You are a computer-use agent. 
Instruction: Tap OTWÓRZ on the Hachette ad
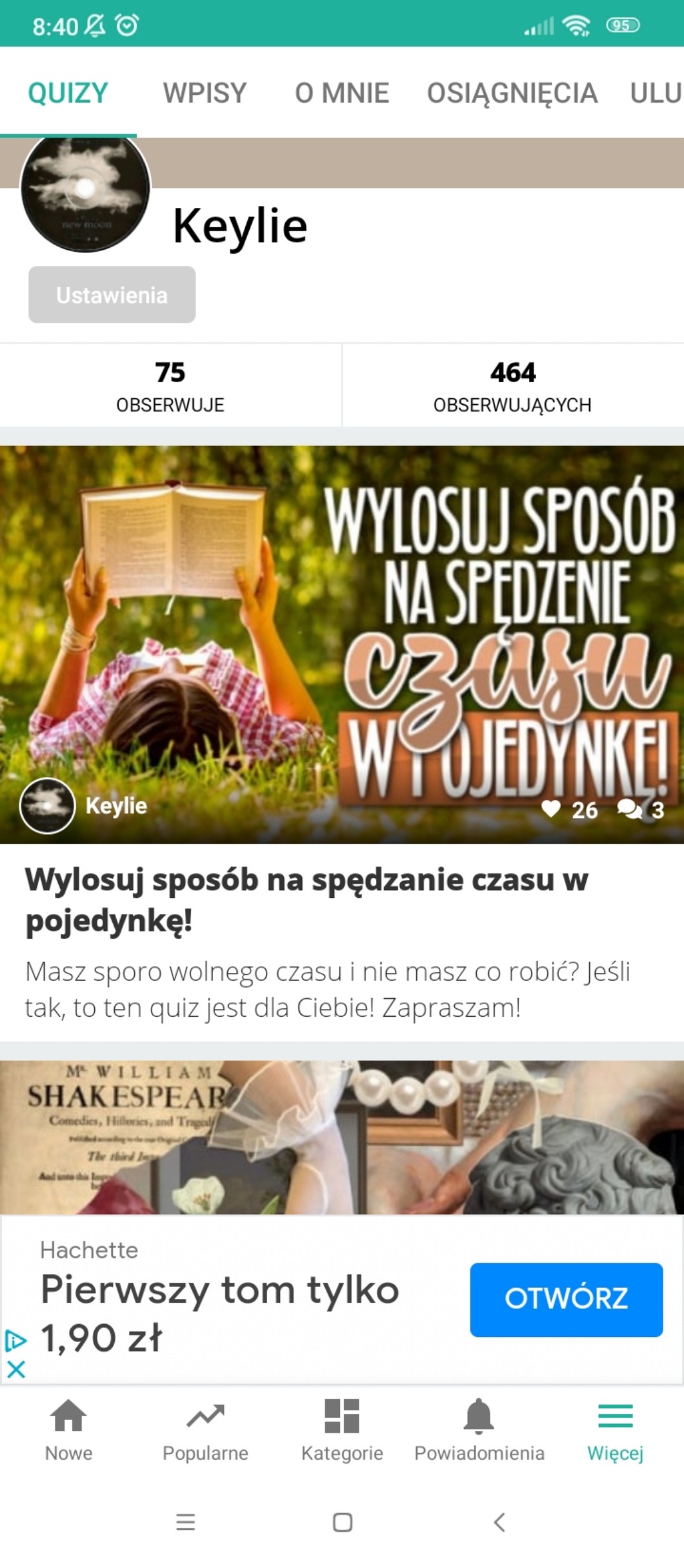coord(566,1299)
